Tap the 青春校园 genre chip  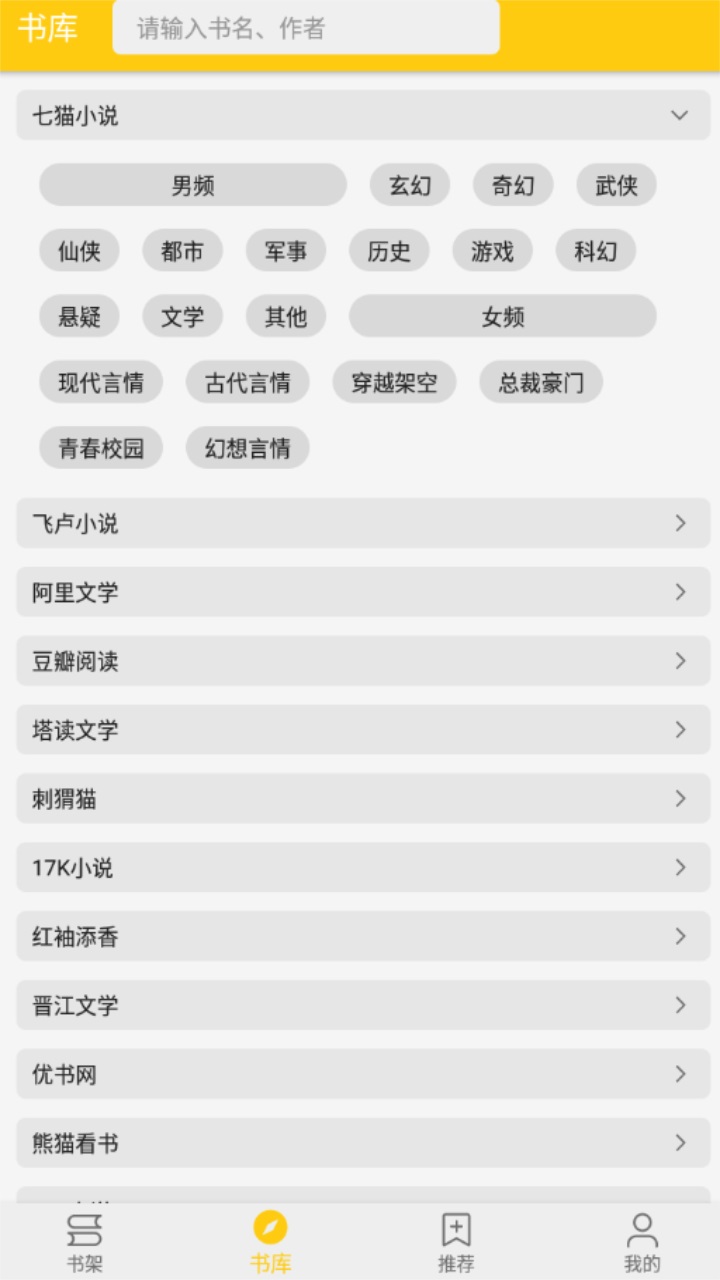tap(100, 447)
